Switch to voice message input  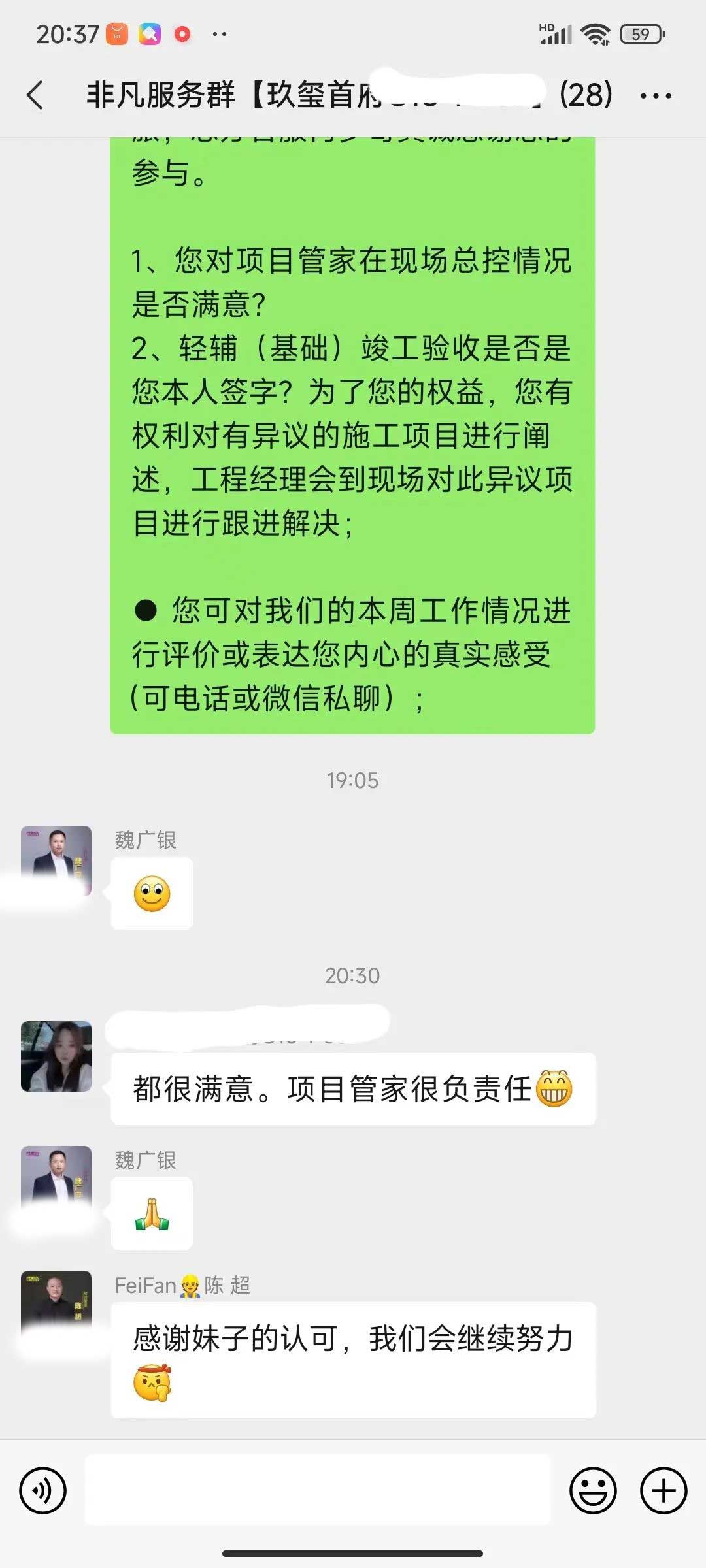click(43, 1490)
